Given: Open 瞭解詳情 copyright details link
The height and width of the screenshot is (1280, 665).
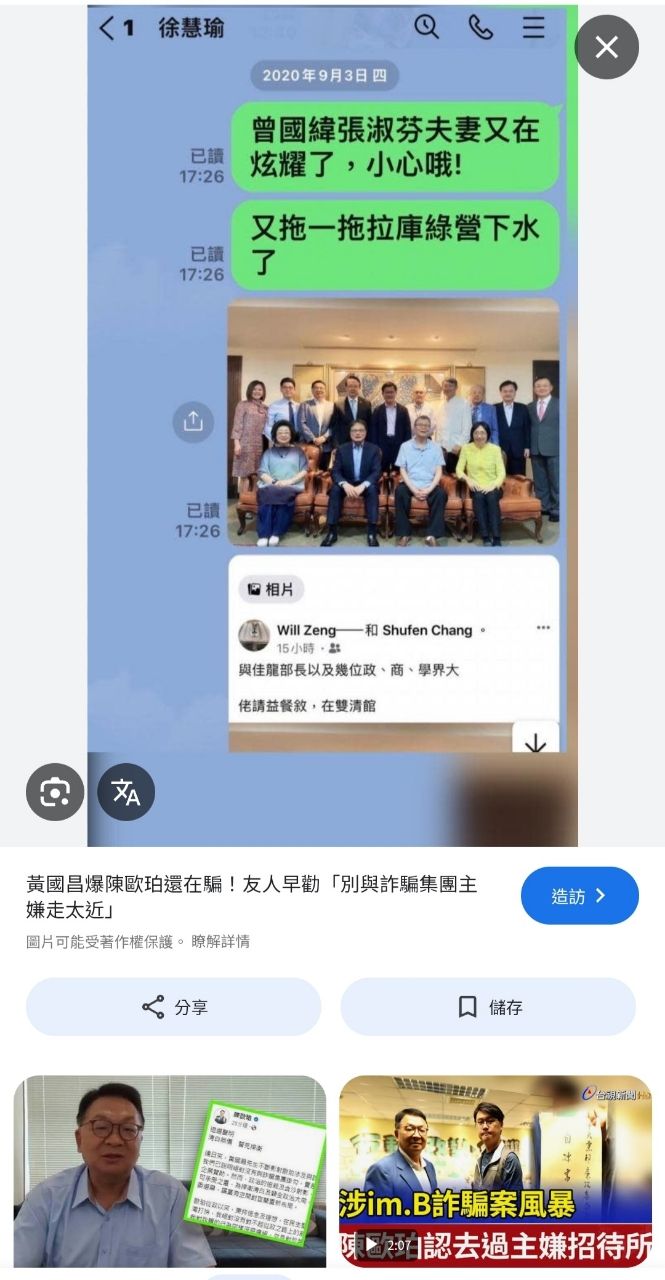Looking at the screenshot, I should tap(221, 941).
